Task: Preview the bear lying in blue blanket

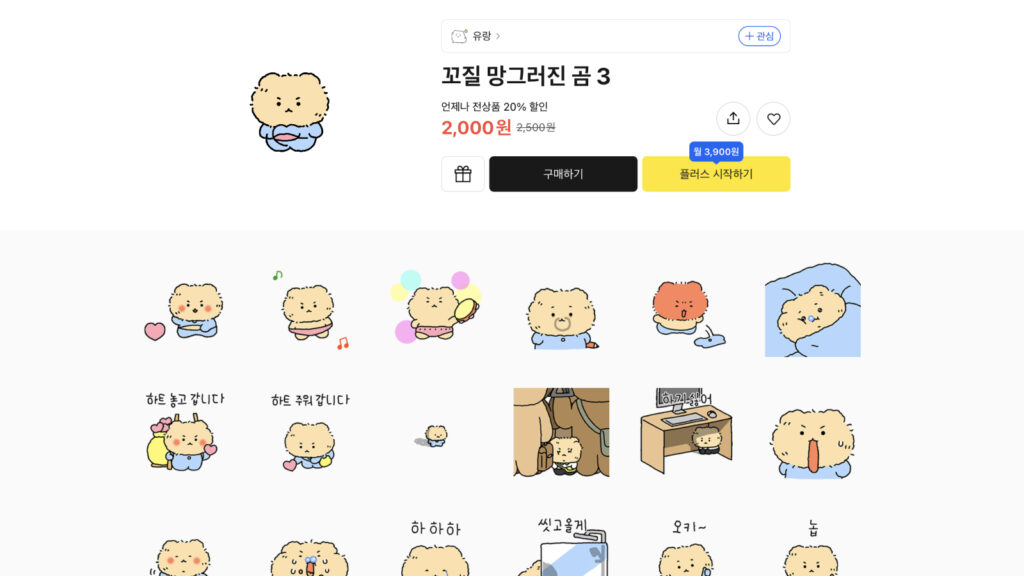Action: coord(812,311)
